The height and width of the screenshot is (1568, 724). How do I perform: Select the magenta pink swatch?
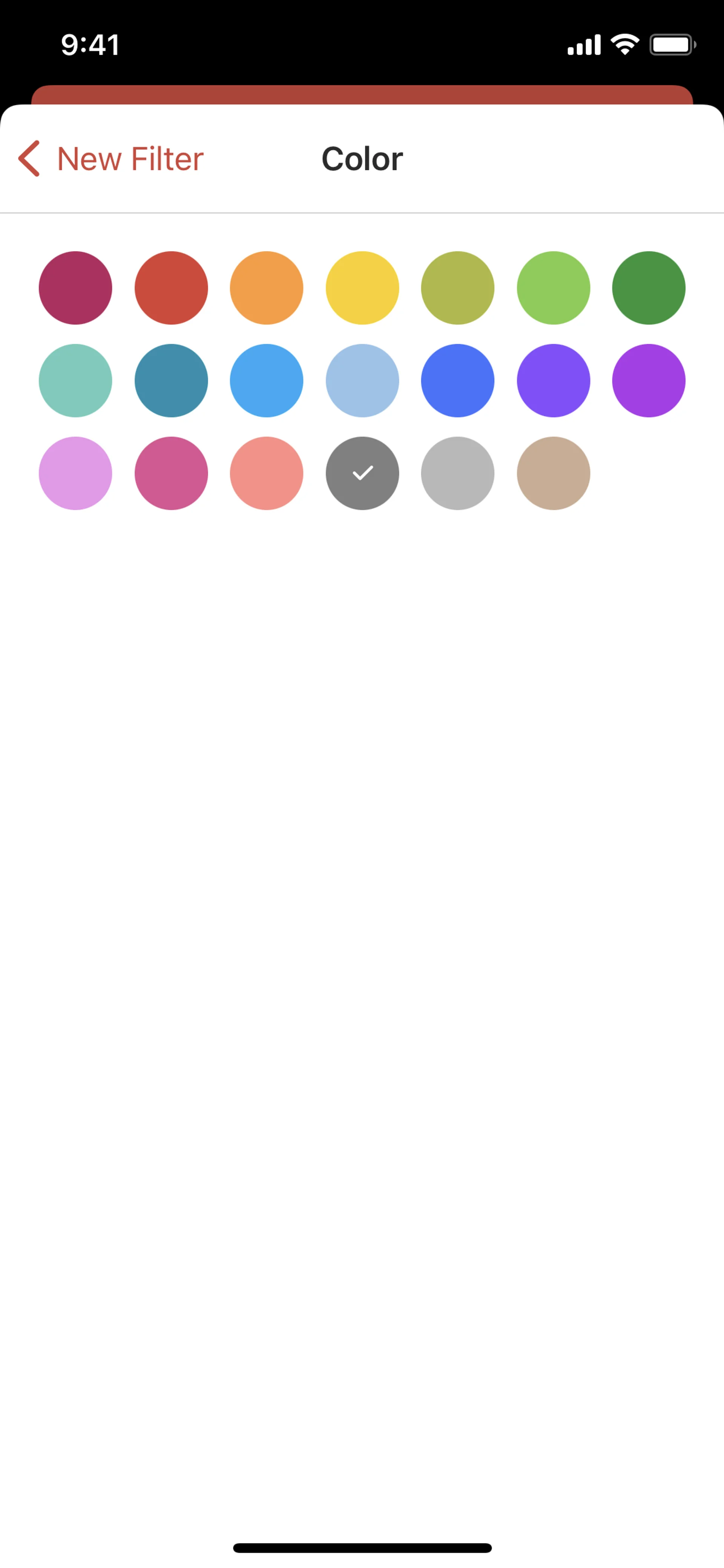(171, 473)
